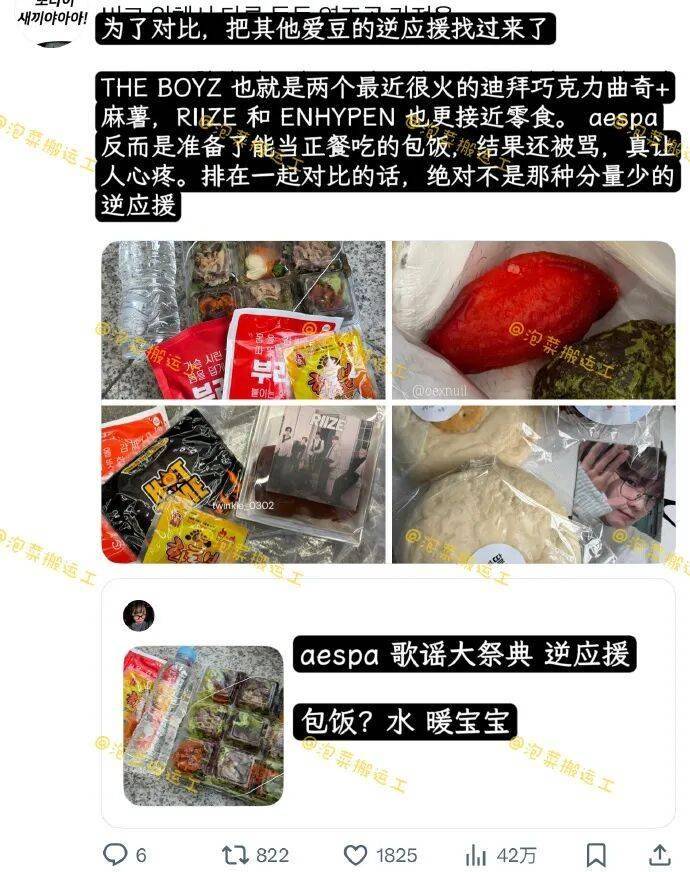690x872 pixels.
Task: Open the photo of bread with idol photocard
Action: click(x=533, y=484)
